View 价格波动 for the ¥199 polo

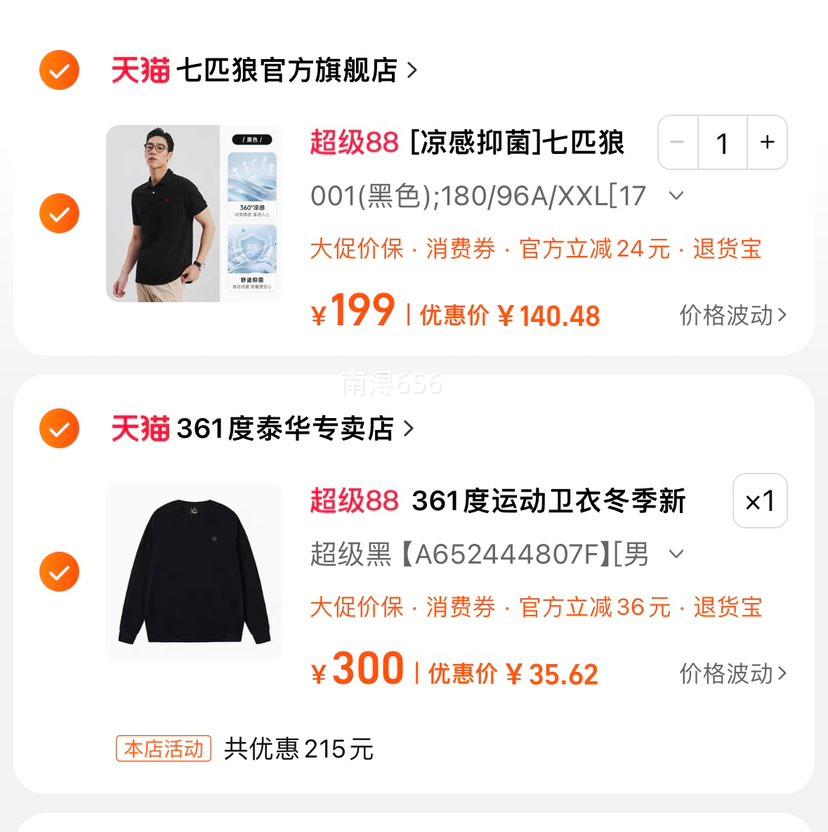[x=733, y=315]
